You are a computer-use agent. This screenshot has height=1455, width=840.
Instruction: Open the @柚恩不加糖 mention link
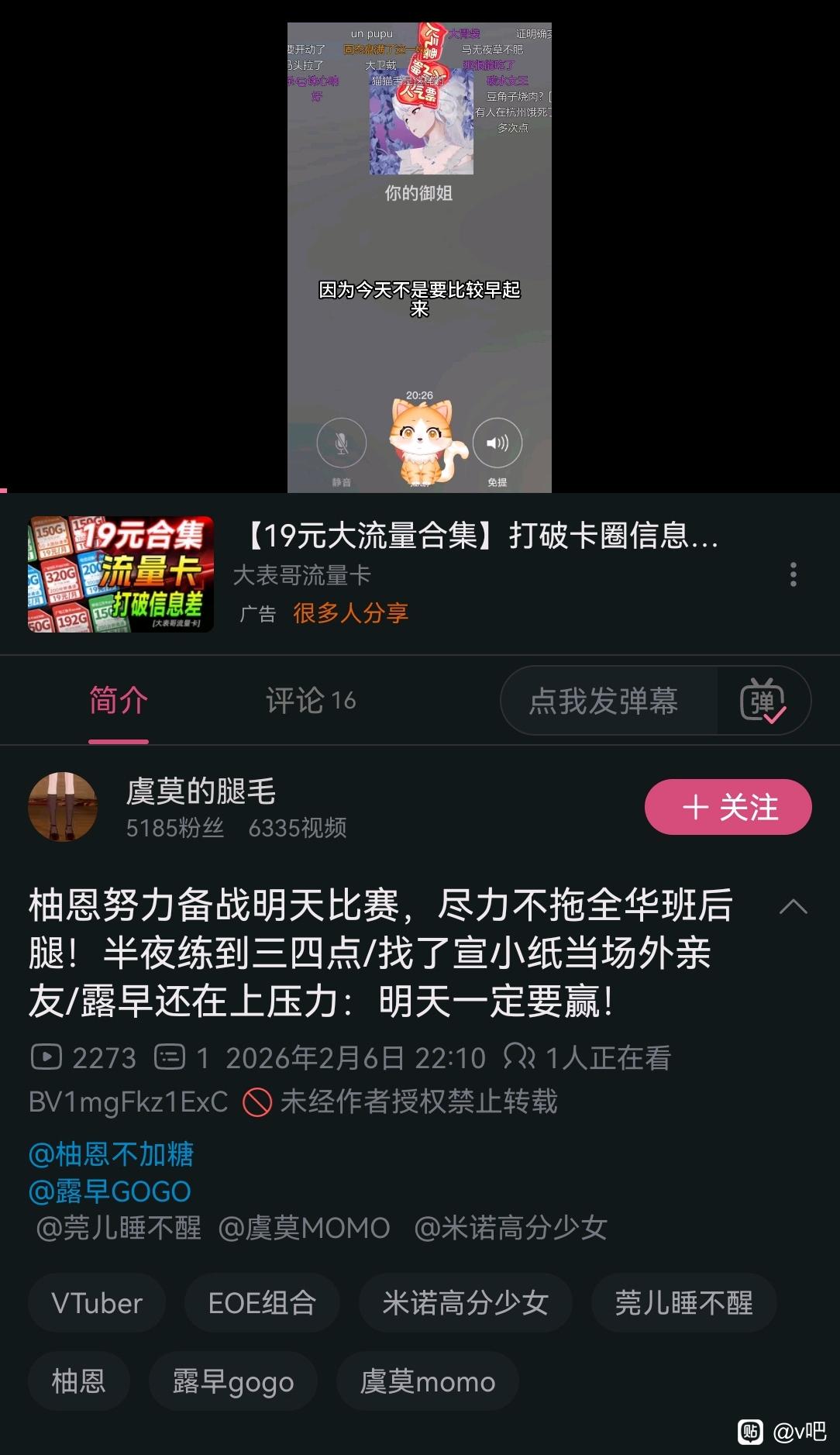[111, 1154]
